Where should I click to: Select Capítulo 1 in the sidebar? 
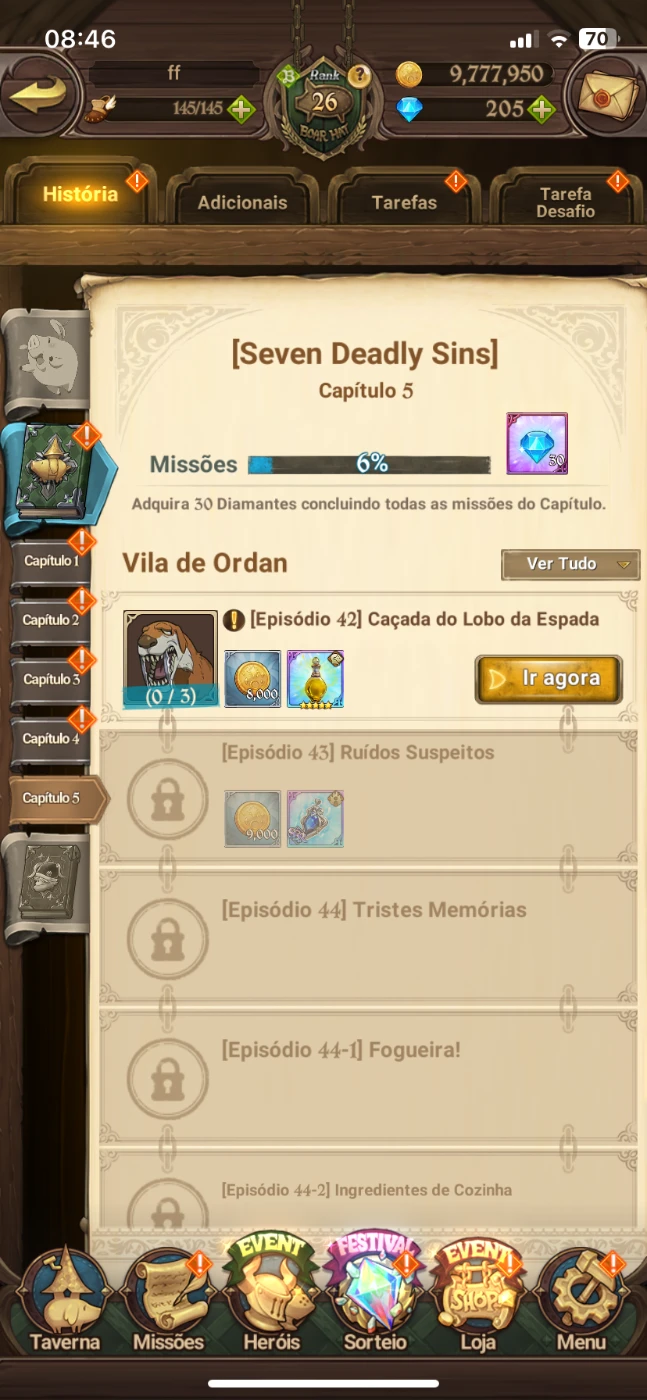pos(50,561)
